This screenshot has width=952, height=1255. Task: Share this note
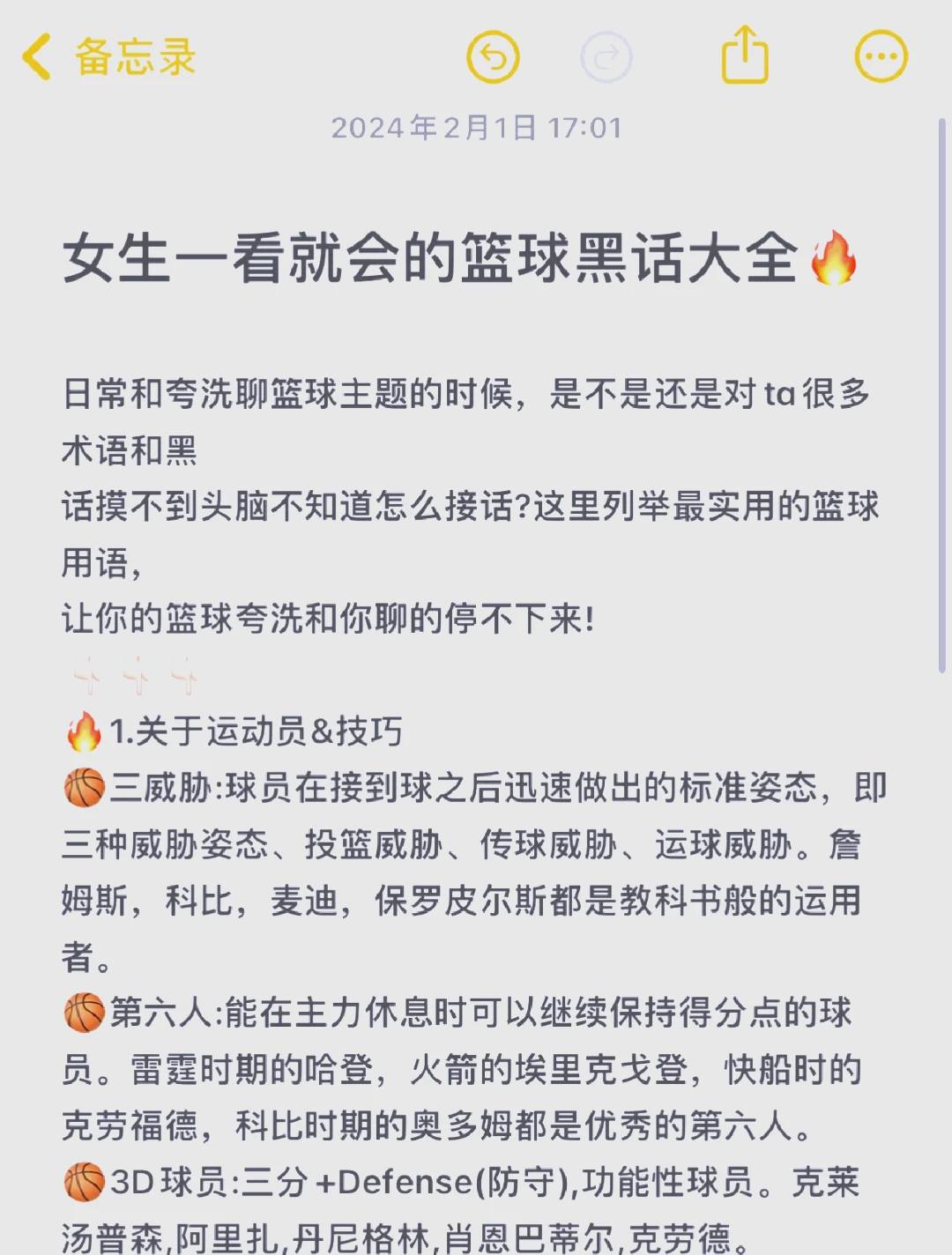coord(745,56)
